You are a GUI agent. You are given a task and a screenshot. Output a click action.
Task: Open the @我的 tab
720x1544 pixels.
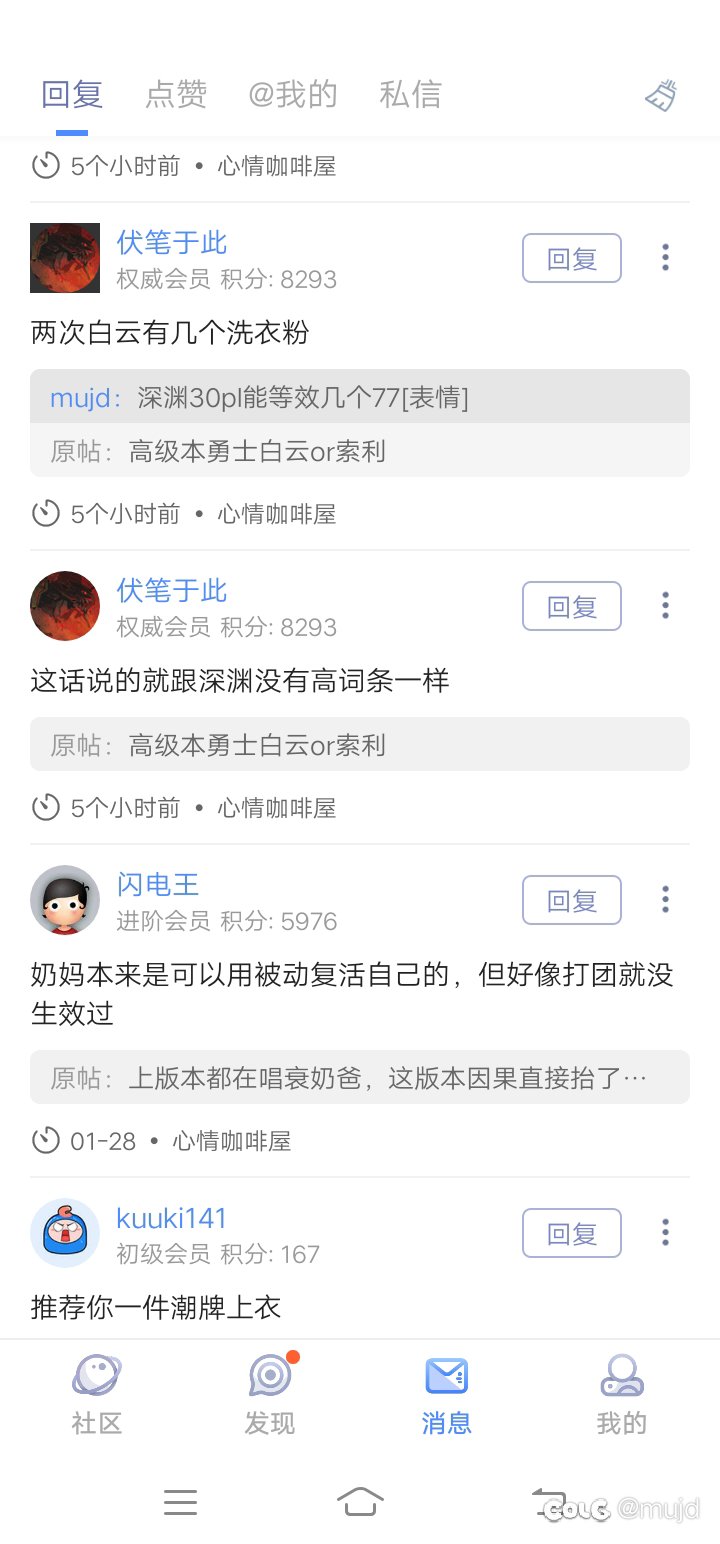point(293,95)
